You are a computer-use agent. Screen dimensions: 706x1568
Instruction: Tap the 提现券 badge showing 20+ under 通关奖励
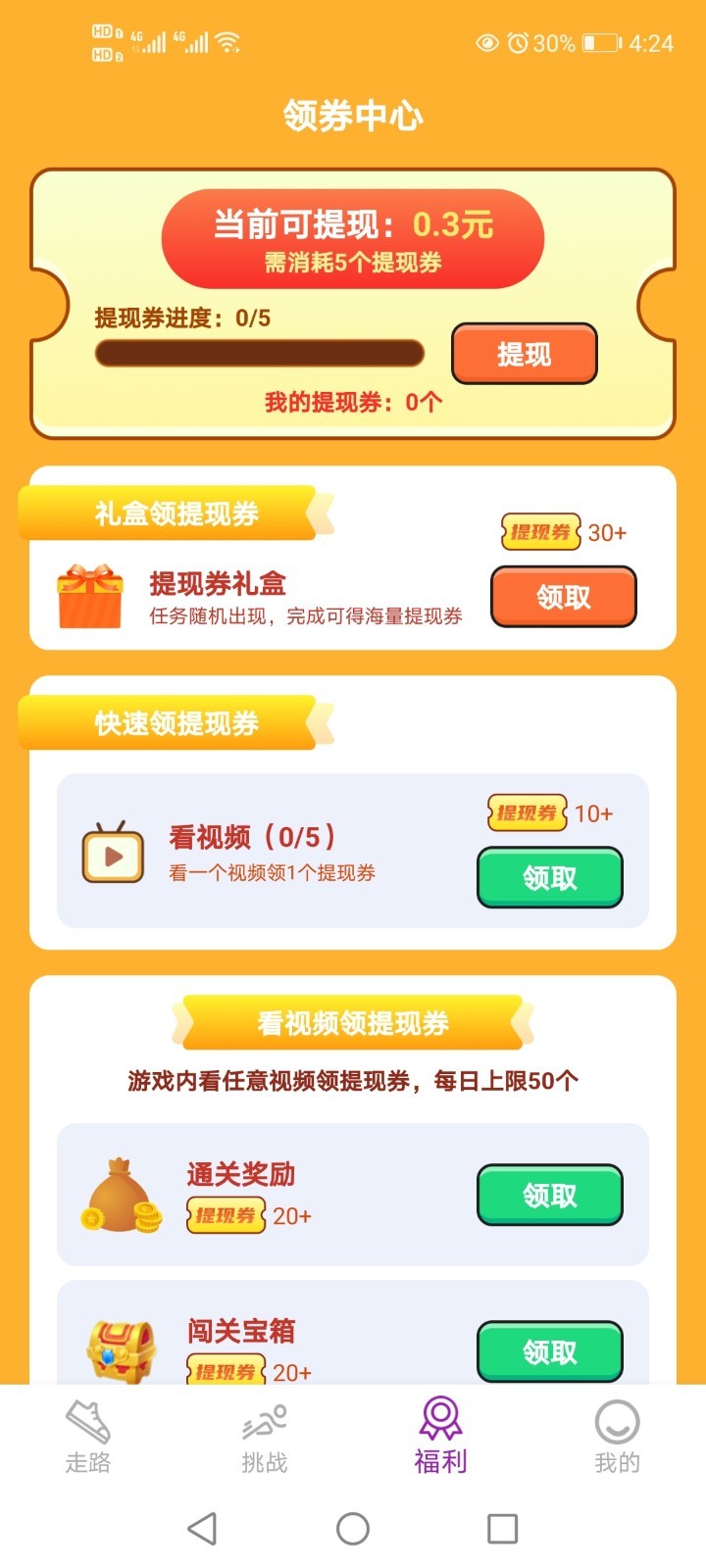[226, 1217]
